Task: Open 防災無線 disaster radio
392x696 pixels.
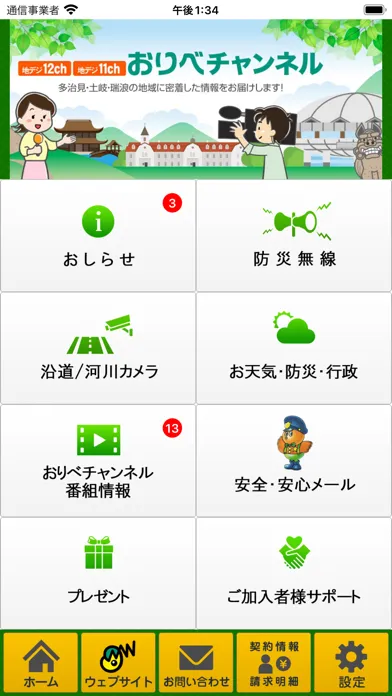Action: [294, 236]
